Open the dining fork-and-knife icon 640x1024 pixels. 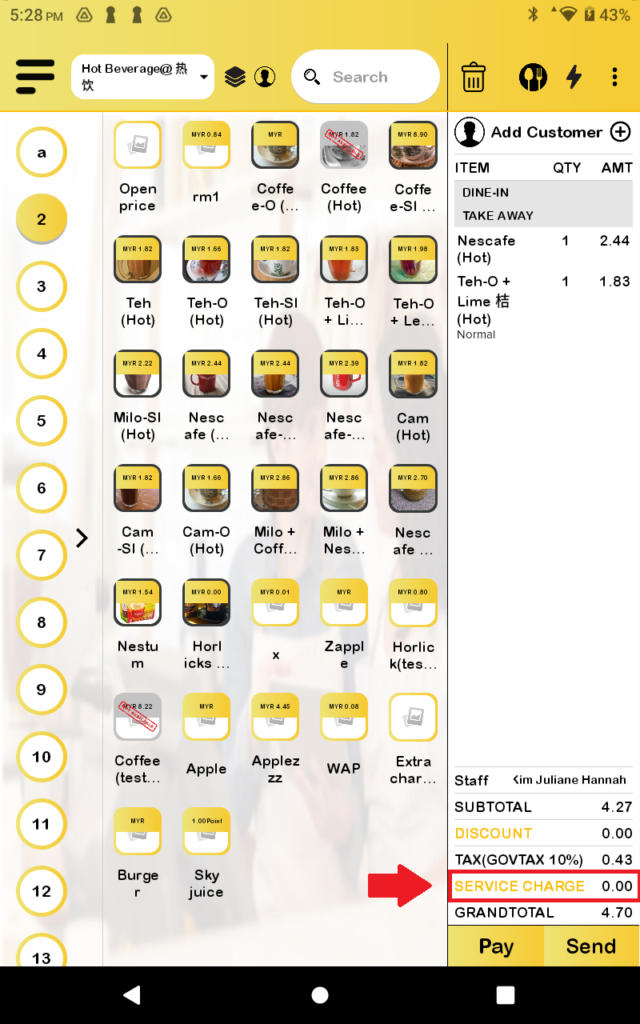[x=532, y=77]
